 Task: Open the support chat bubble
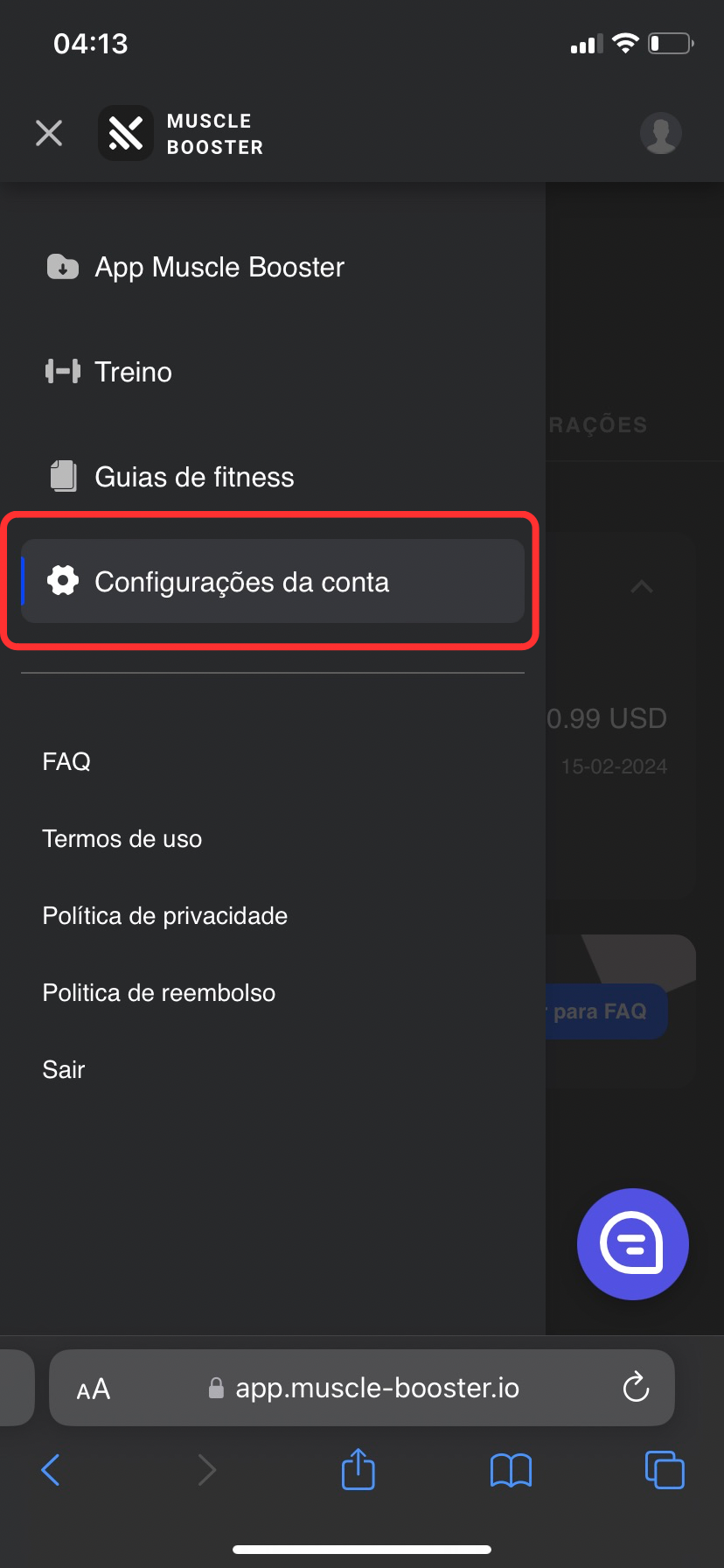pos(633,1243)
